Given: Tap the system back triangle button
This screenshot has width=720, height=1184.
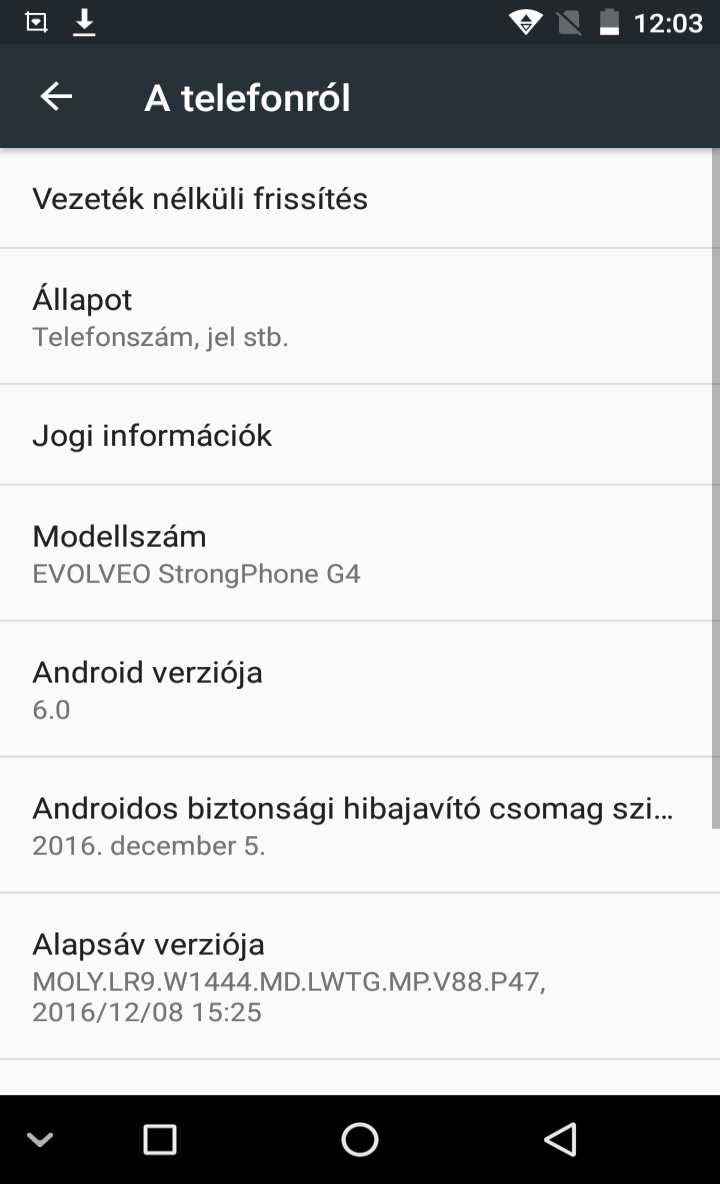Looking at the screenshot, I should [x=560, y=1139].
